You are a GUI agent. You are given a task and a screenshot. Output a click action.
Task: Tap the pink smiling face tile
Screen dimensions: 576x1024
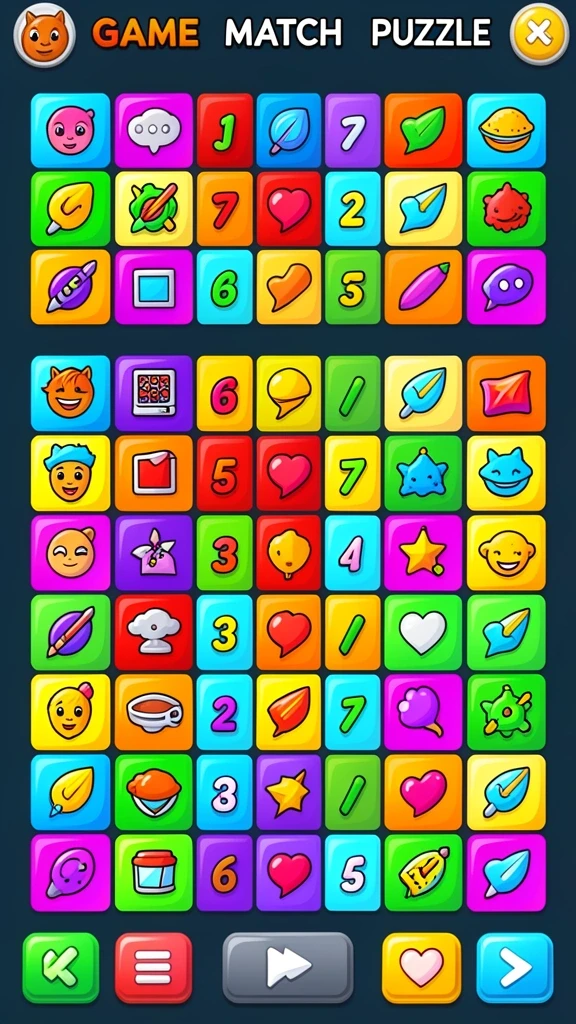(x=71, y=131)
